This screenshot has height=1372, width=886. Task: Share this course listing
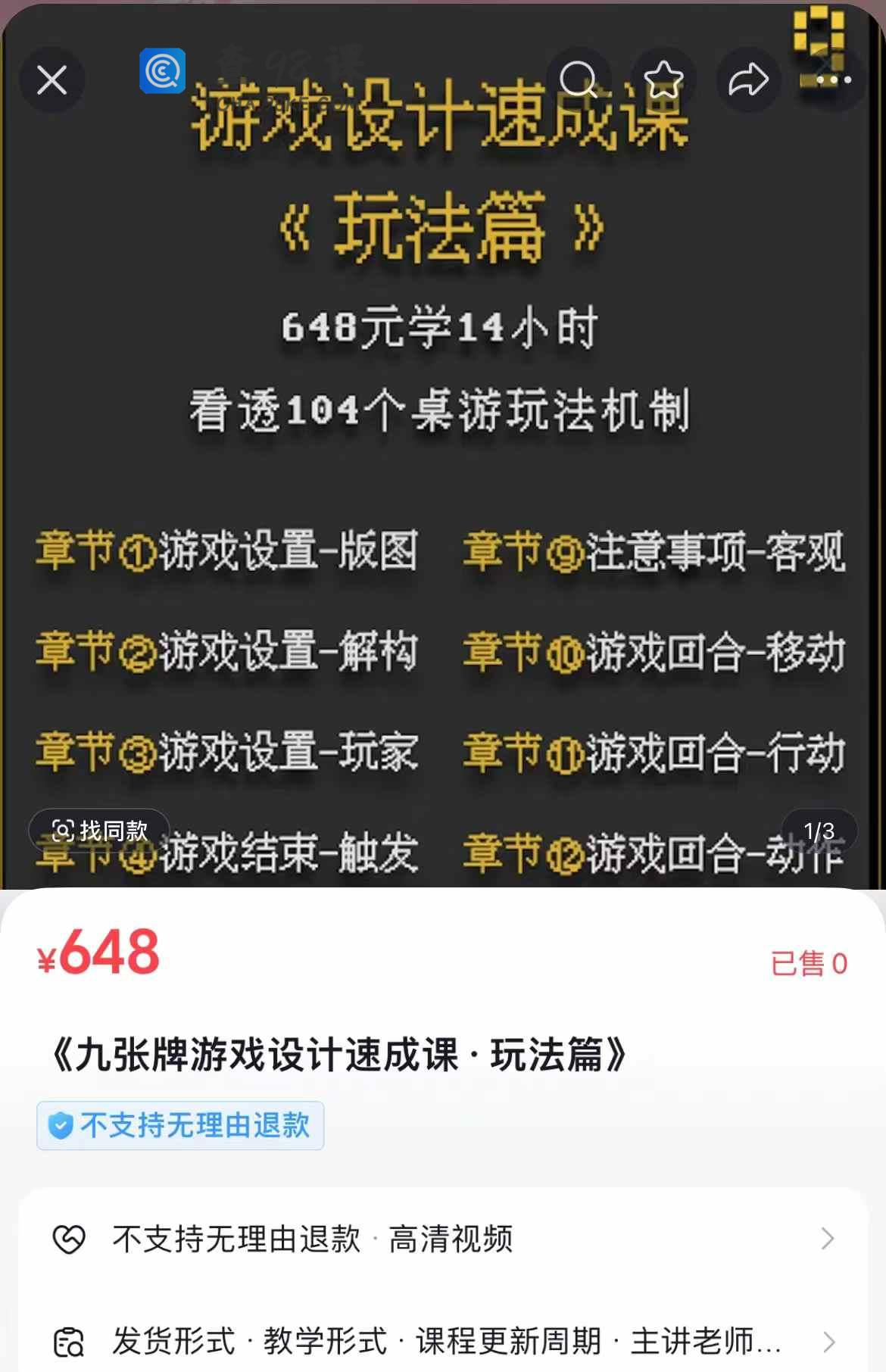click(x=748, y=80)
